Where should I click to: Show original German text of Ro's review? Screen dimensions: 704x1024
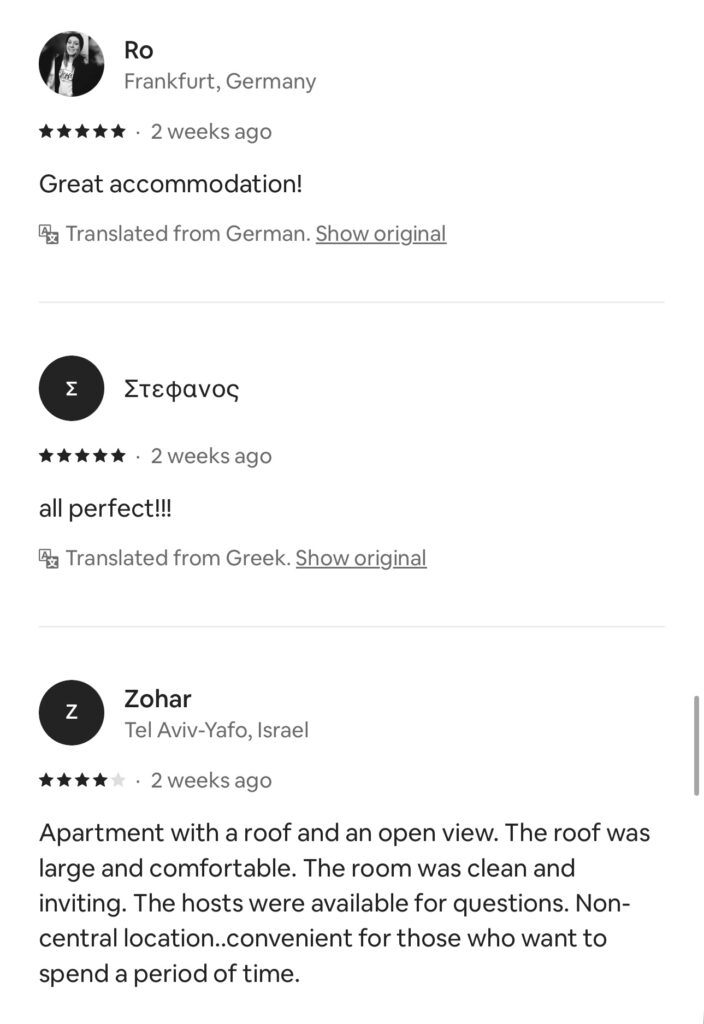point(380,234)
